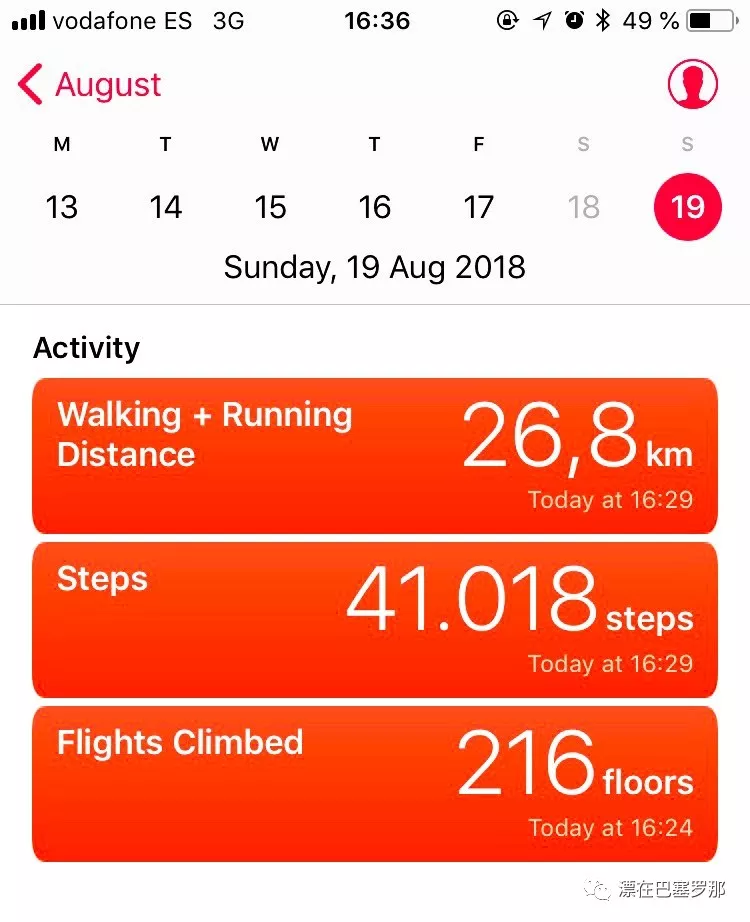The width and height of the screenshot is (750, 922).
Task: Open the Flights Climbed card
Action: [x=375, y=783]
